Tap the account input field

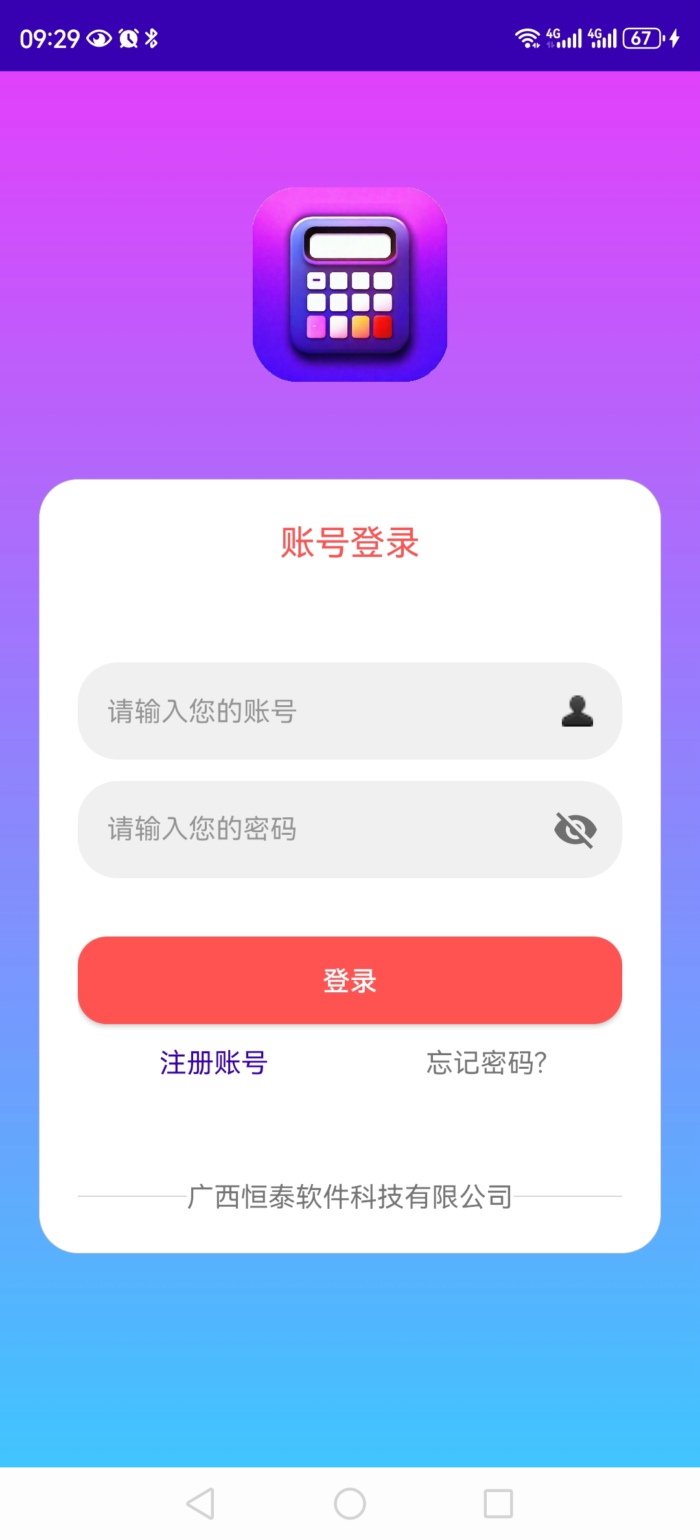coord(320,712)
